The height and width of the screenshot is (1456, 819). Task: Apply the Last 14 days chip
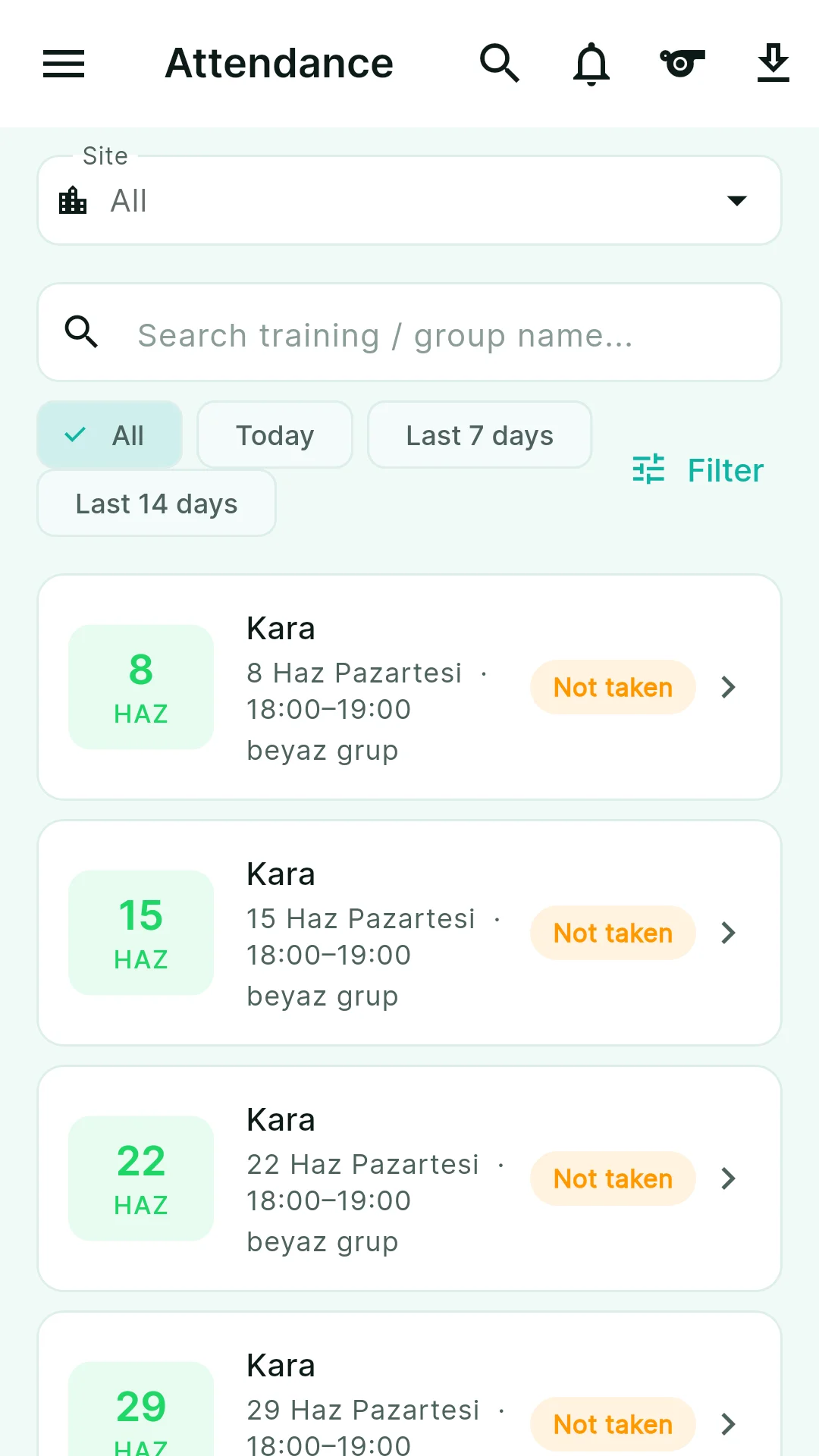point(156,504)
